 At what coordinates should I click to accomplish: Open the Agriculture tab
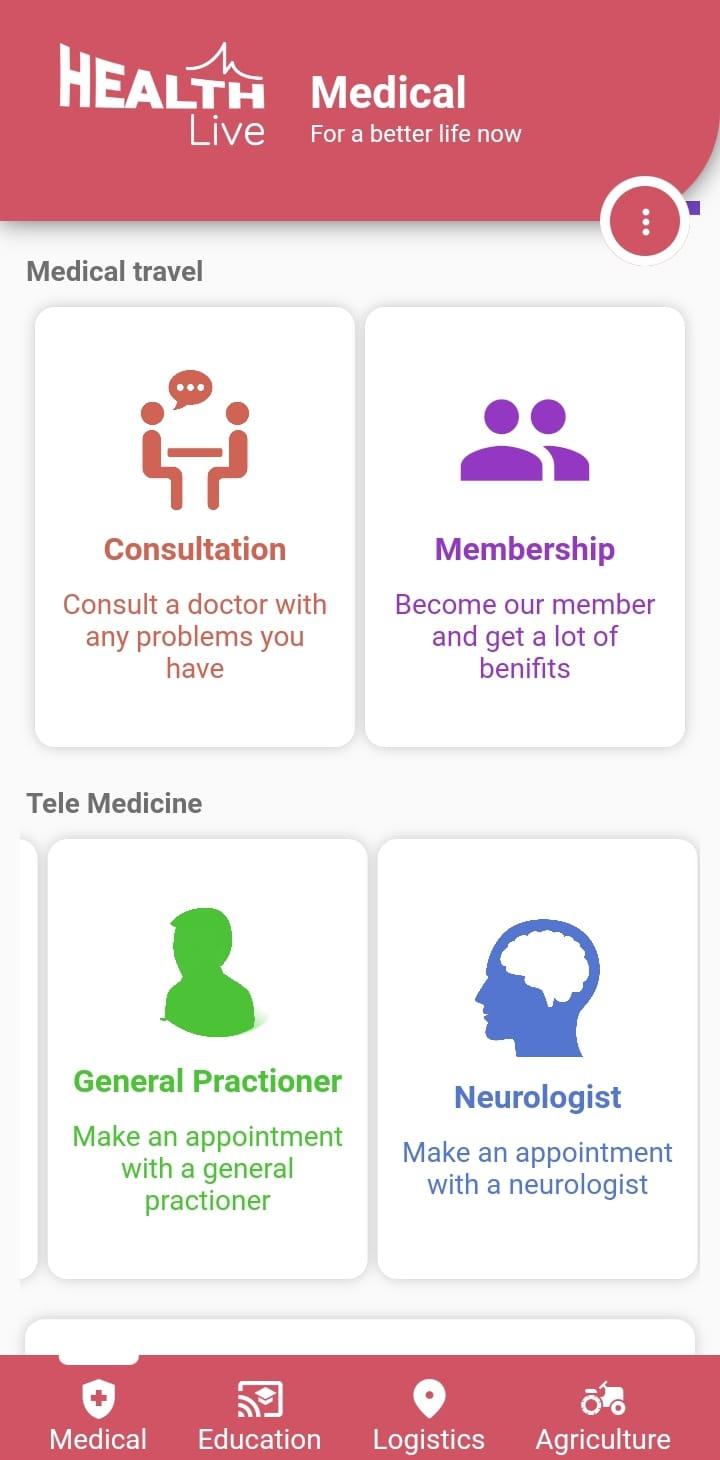[603, 1414]
